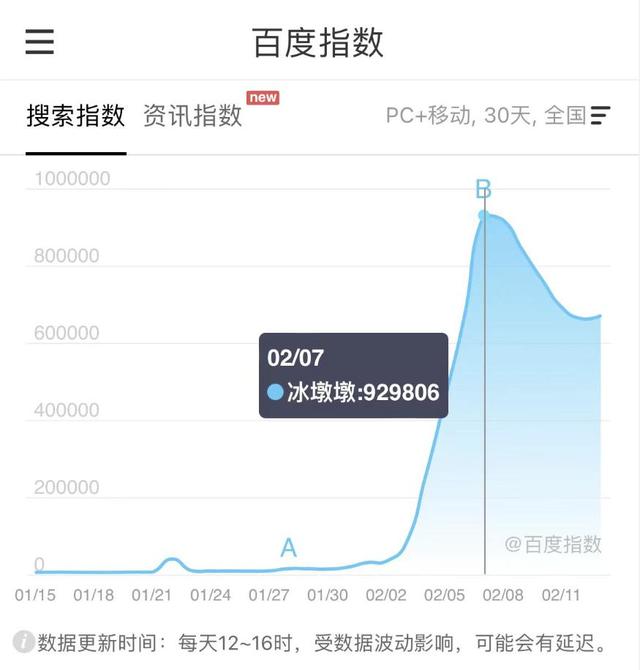
Task: Tap marker B on the chart
Action: coord(483,189)
